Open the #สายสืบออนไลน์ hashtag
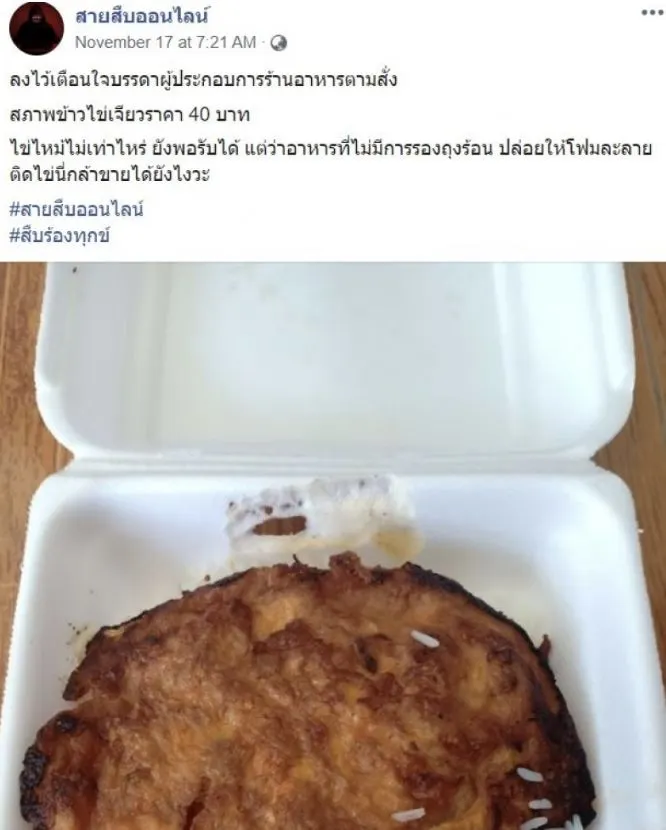 pos(76,209)
